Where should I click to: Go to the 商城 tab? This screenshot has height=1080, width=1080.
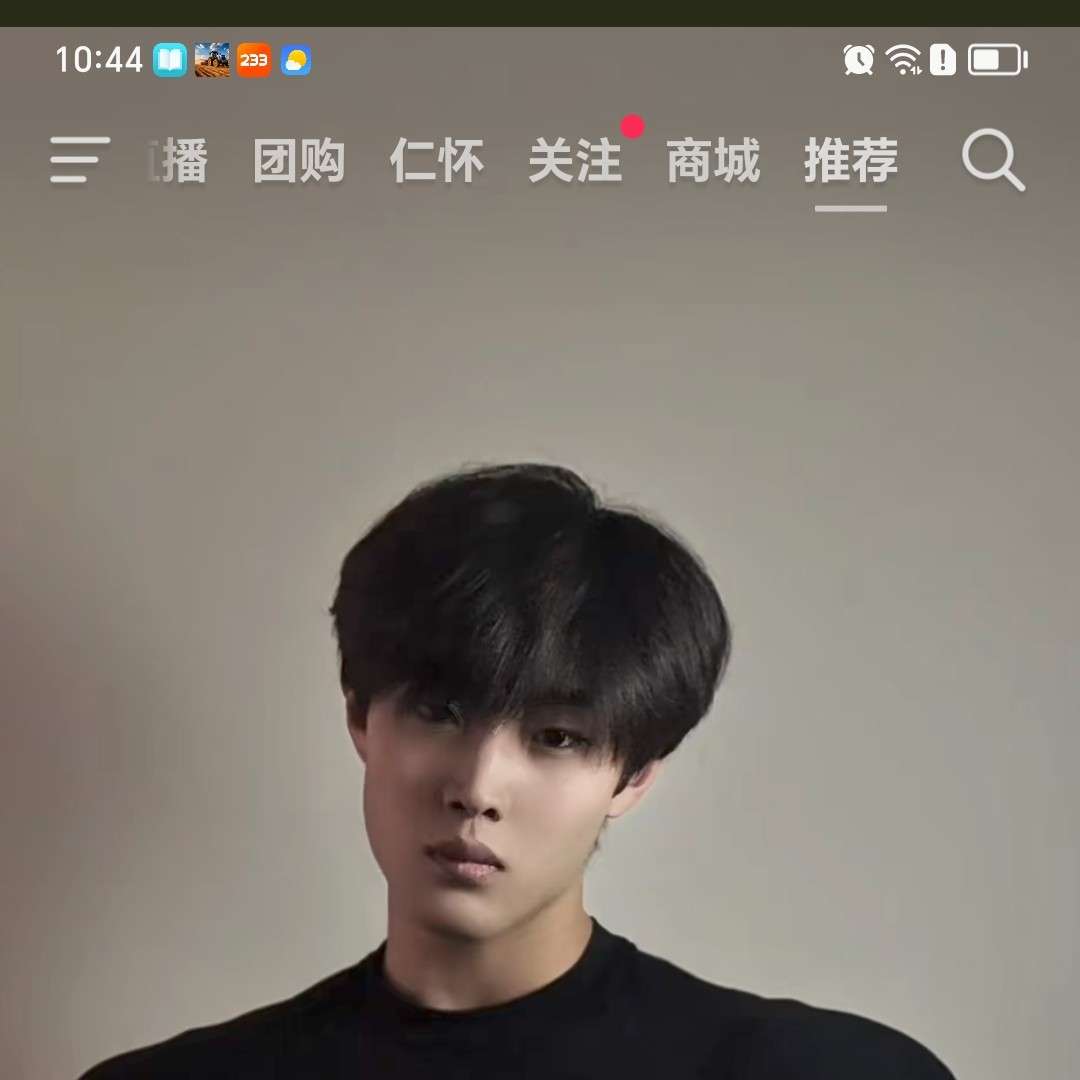pyautogui.click(x=713, y=162)
